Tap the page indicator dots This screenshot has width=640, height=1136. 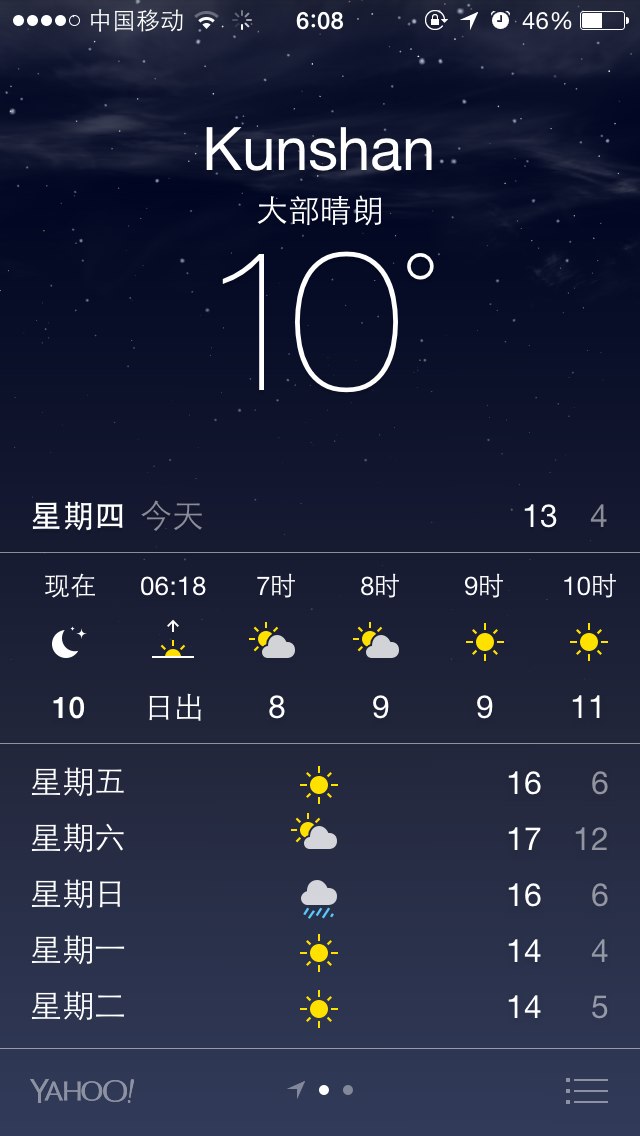(x=320, y=1090)
